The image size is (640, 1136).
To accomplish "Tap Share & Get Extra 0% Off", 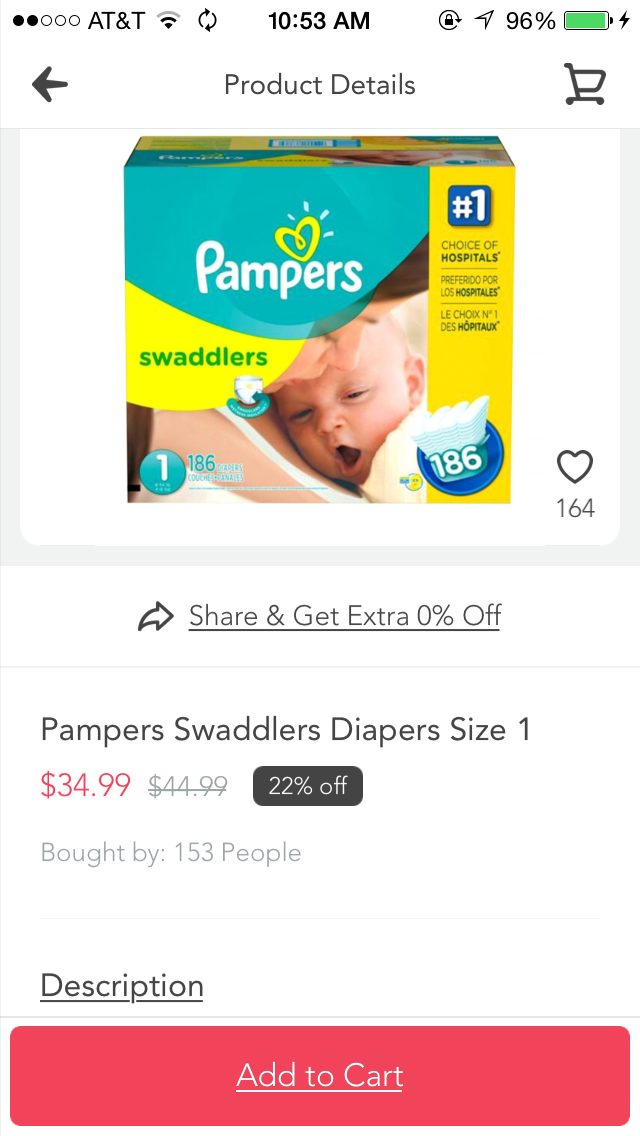I will point(320,616).
